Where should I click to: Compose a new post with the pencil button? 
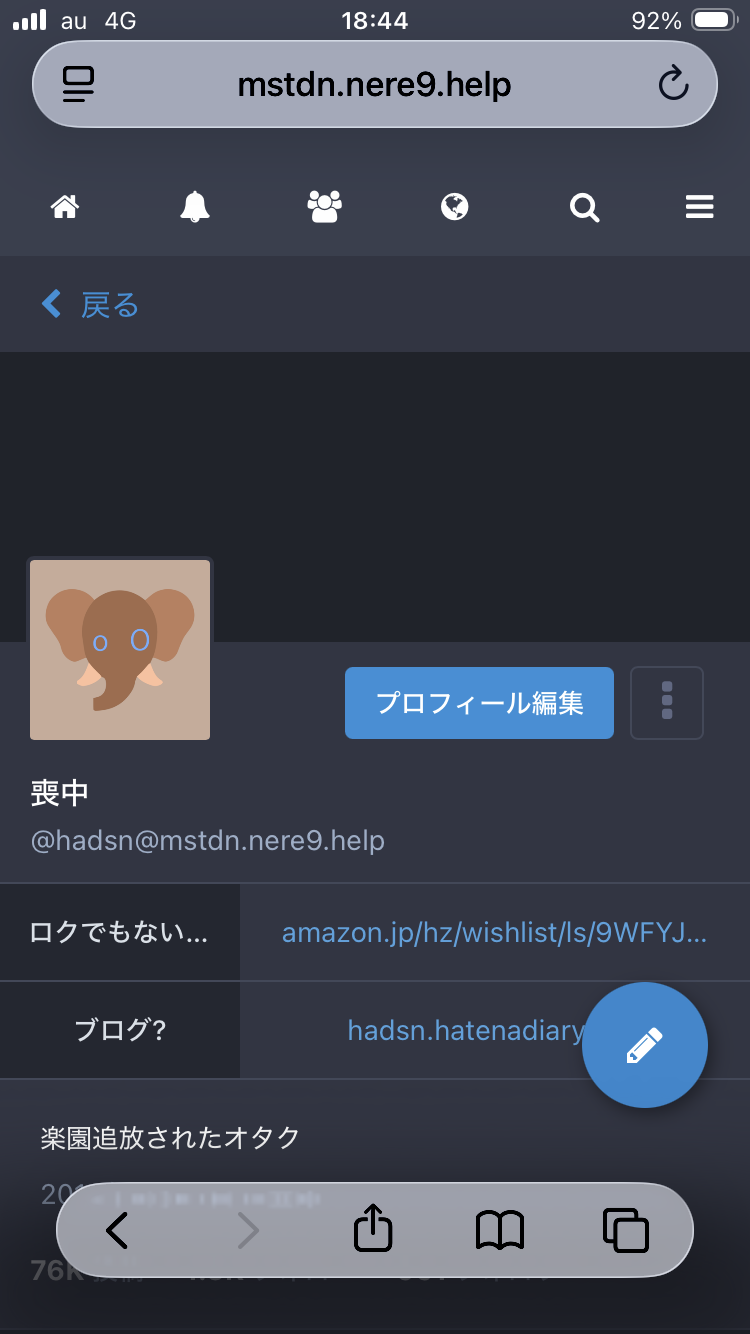pos(645,1045)
